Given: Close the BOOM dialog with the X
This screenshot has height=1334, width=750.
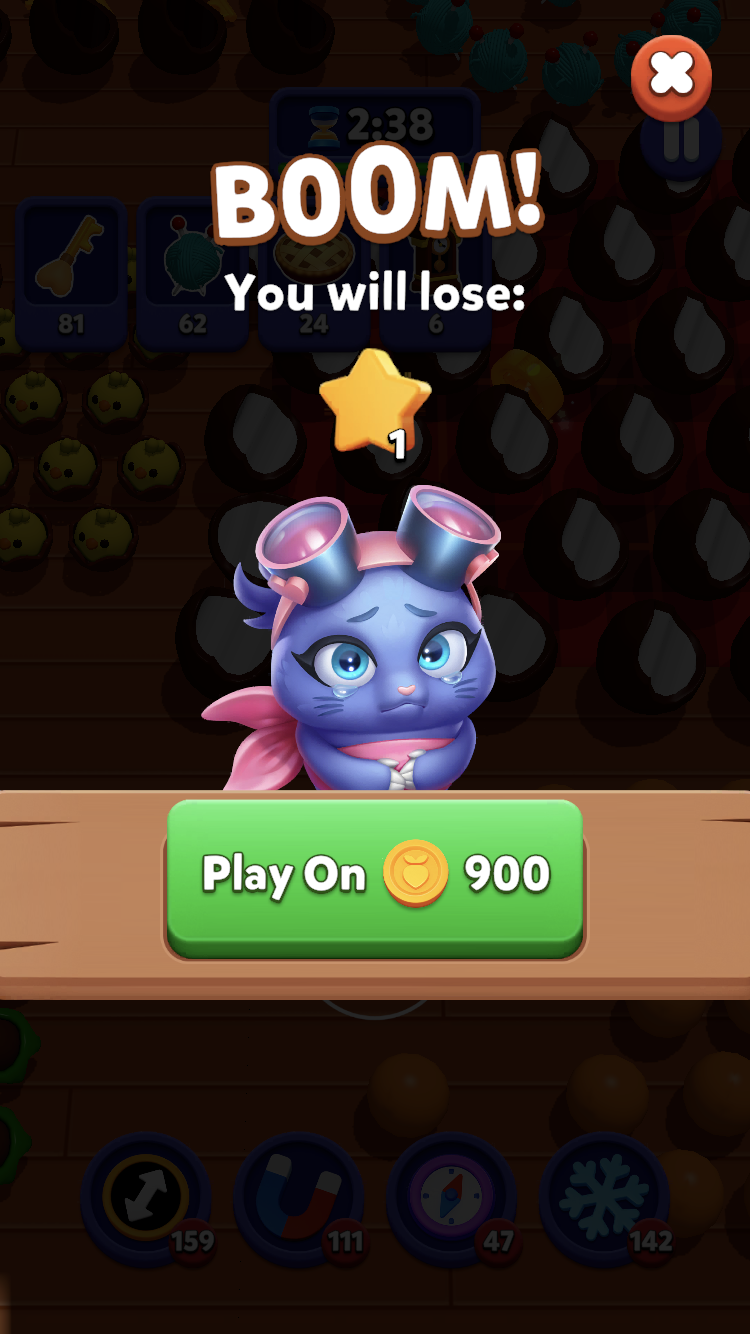Looking at the screenshot, I should [x=671, y=76].
